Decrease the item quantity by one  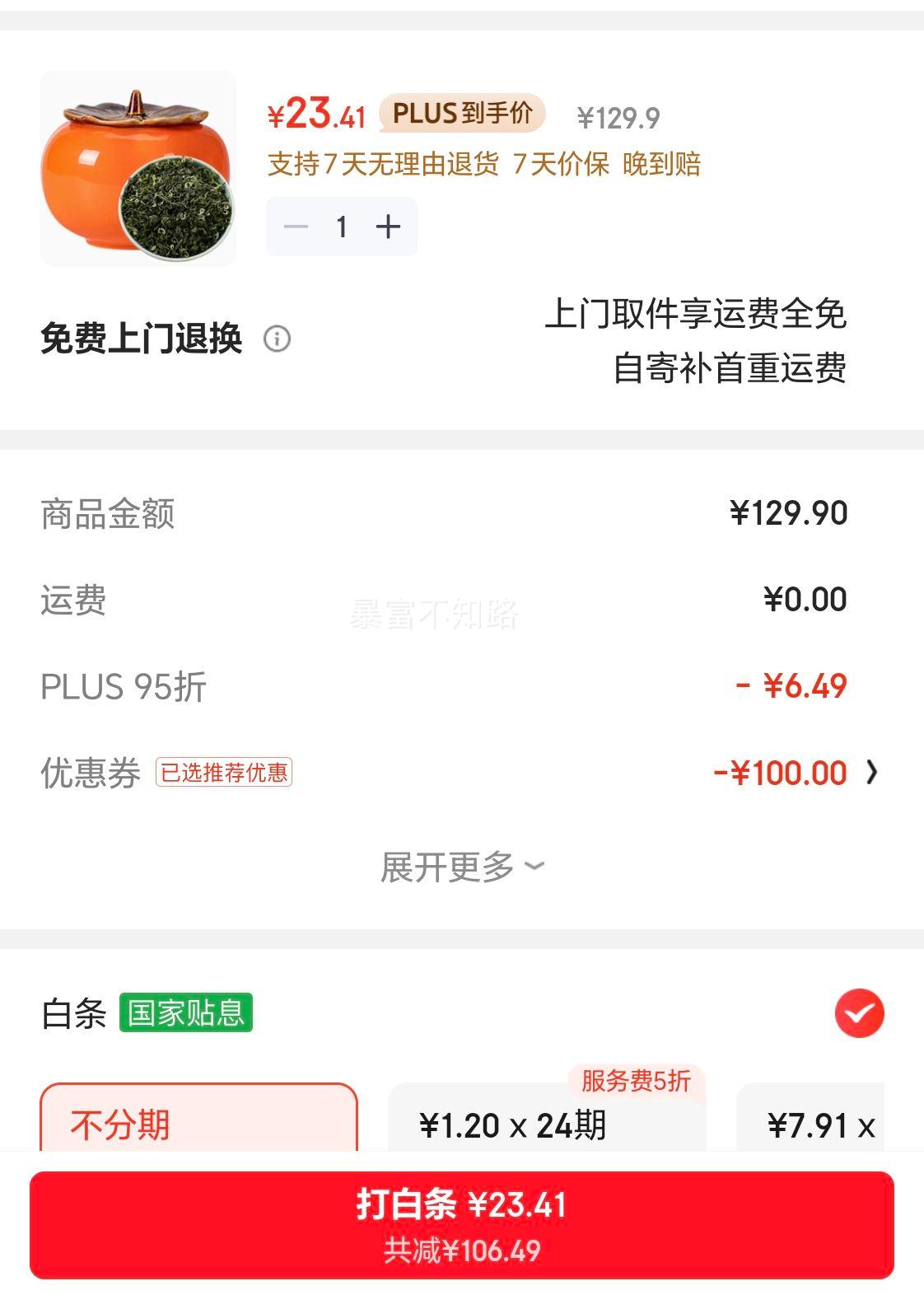coord(296,227)
